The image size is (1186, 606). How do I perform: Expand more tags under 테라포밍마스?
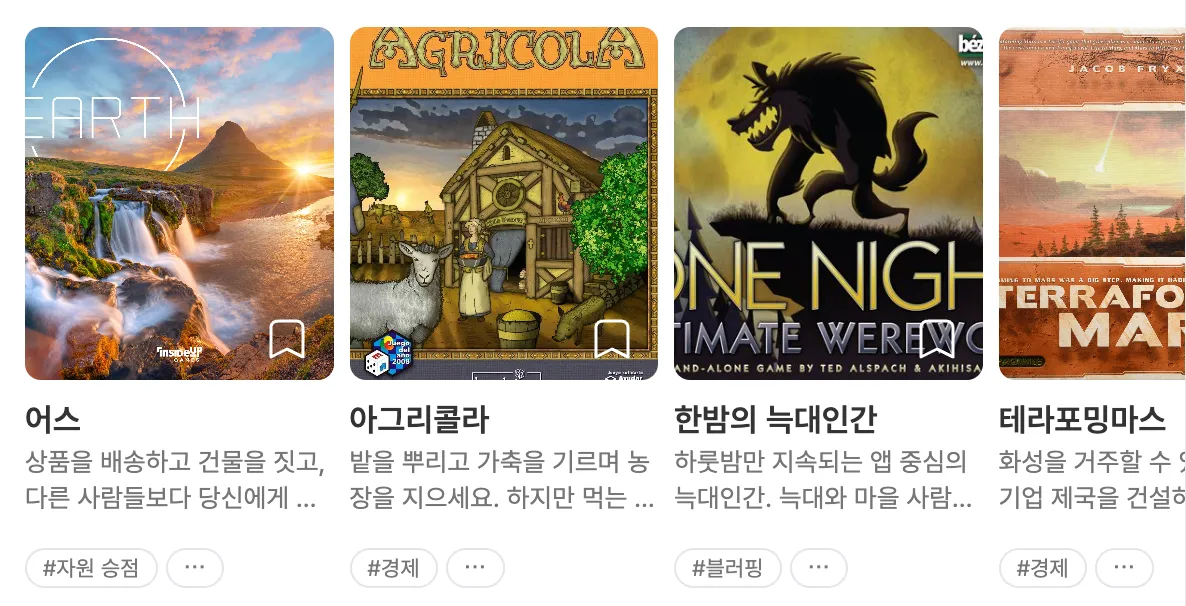pos(1124,568)
